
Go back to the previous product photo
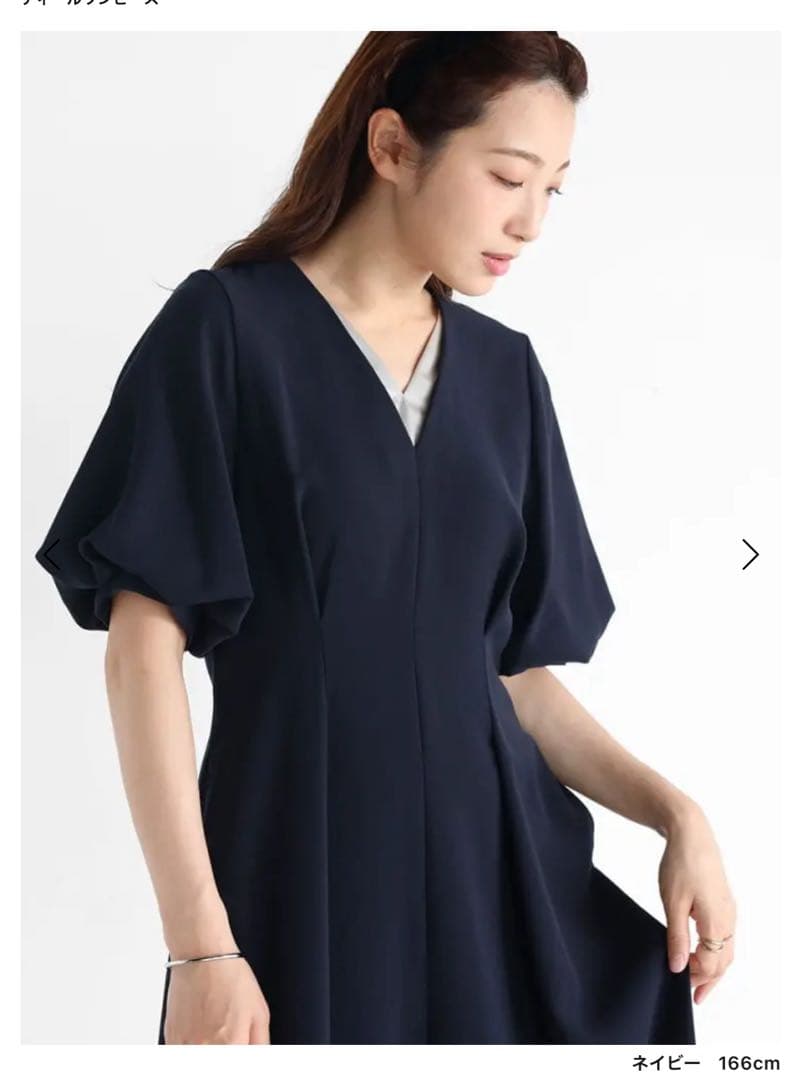point(52,554)
